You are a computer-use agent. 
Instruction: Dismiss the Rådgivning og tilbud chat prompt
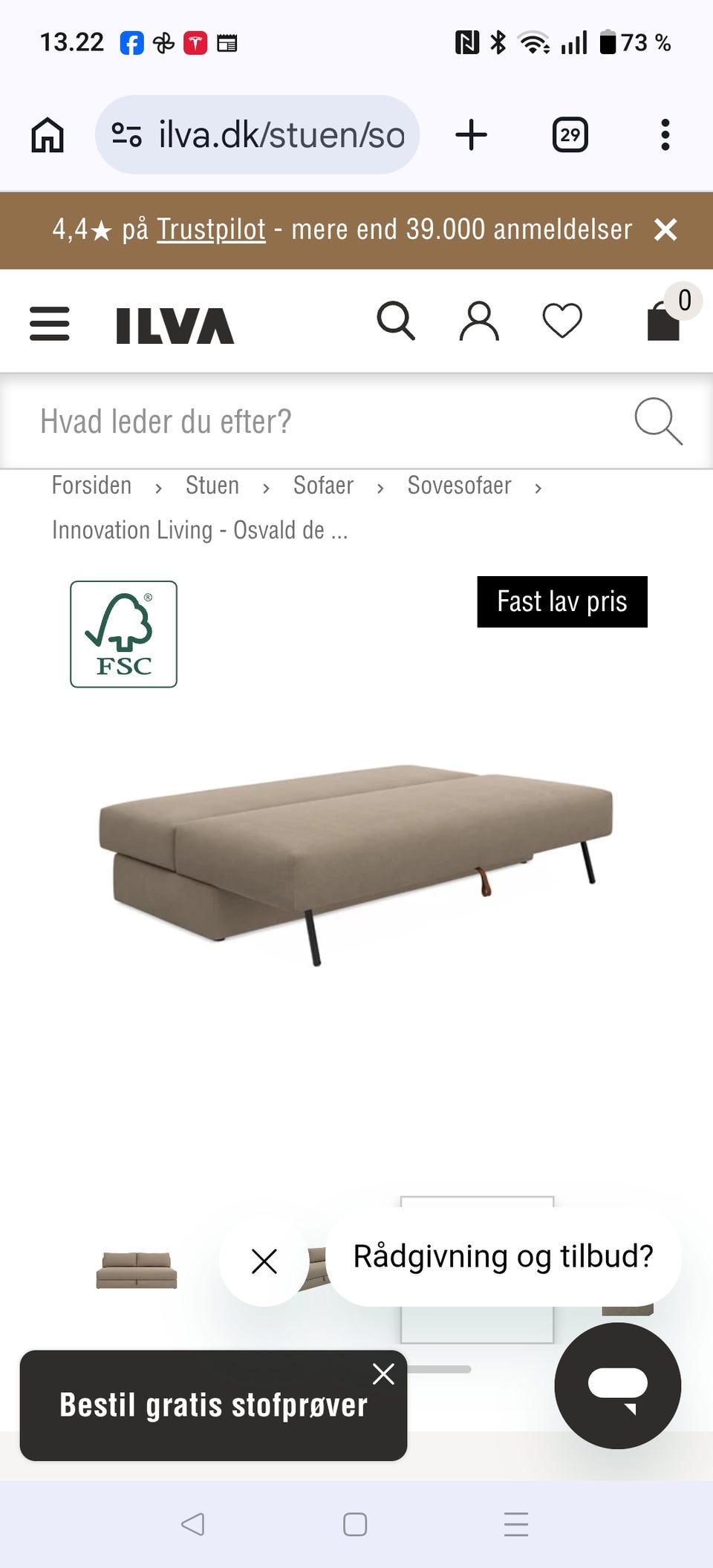(x=264, y=1260)
